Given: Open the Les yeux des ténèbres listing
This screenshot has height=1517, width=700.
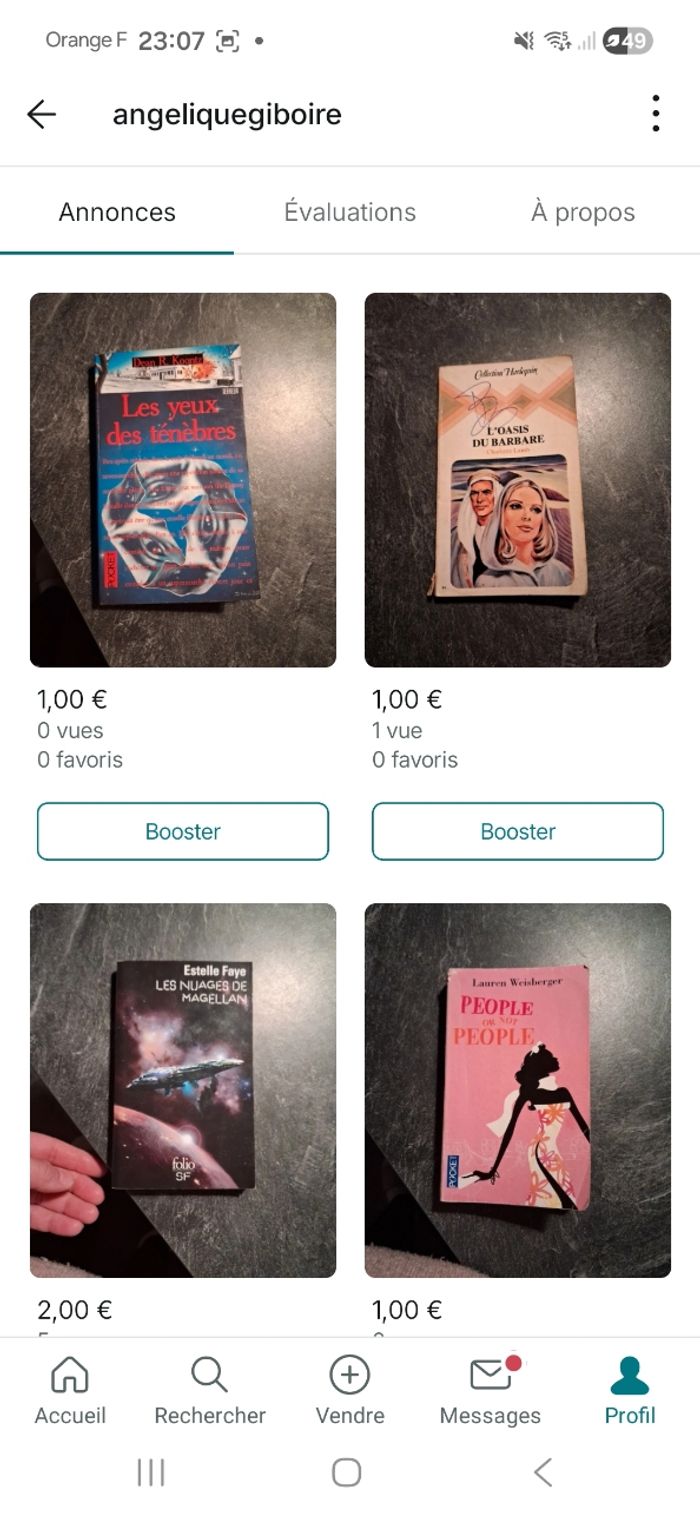Looking at the screenshot, I should [x=183, y=480].
